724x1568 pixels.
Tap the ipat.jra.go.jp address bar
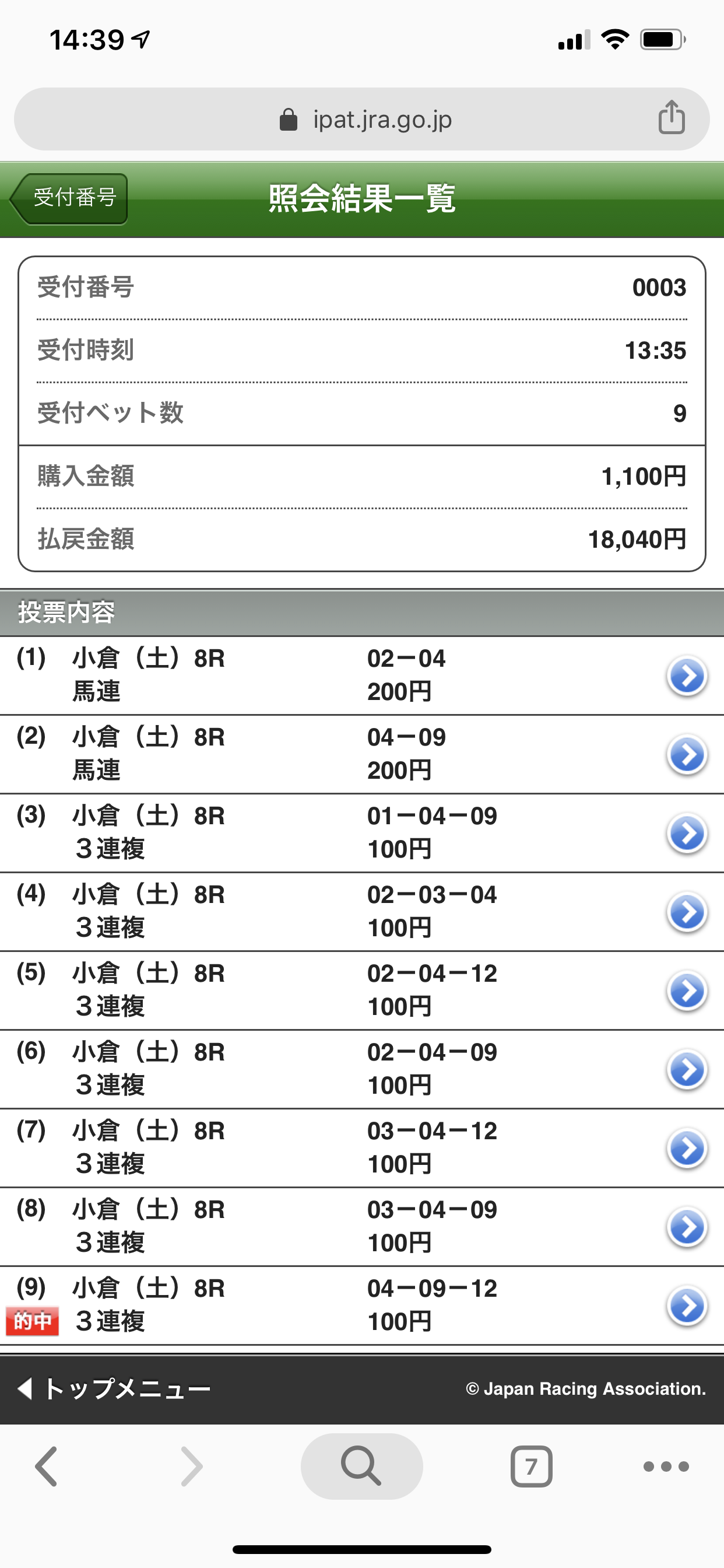click(x=362, y=120)
